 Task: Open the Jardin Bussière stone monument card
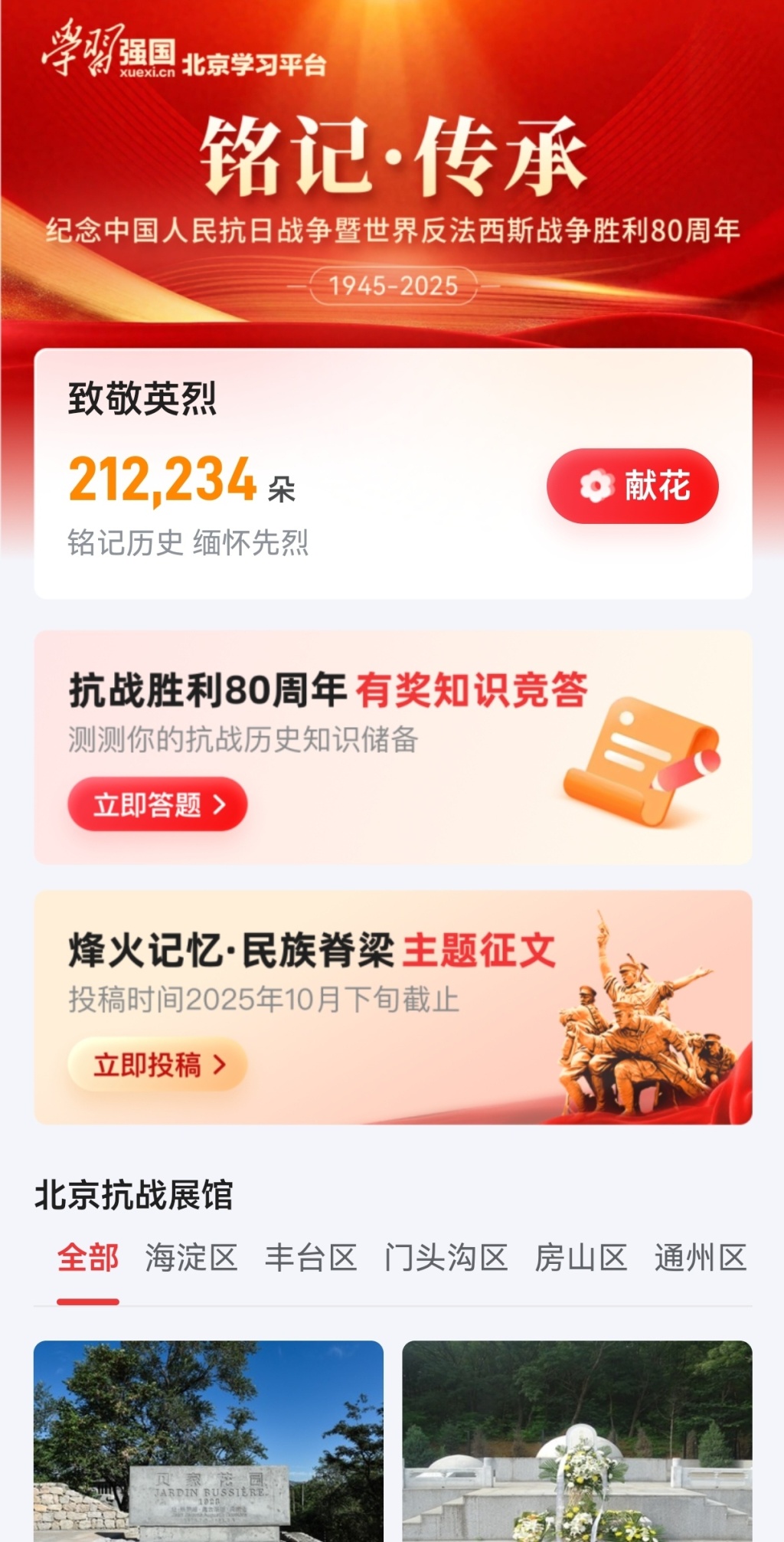(208, 1440)
